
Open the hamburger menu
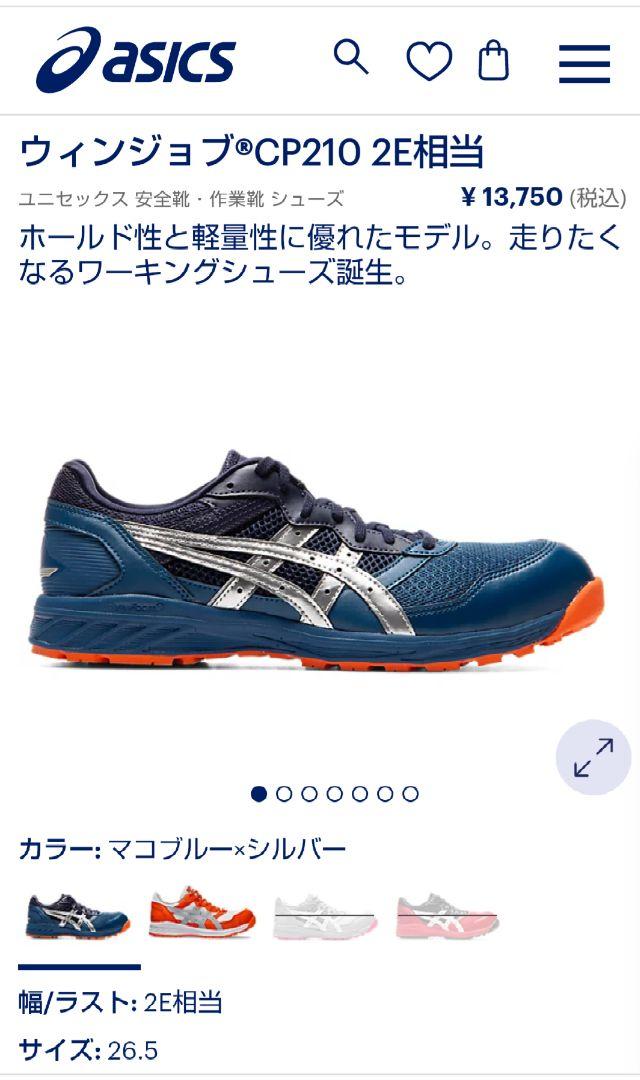coord(584,63)
